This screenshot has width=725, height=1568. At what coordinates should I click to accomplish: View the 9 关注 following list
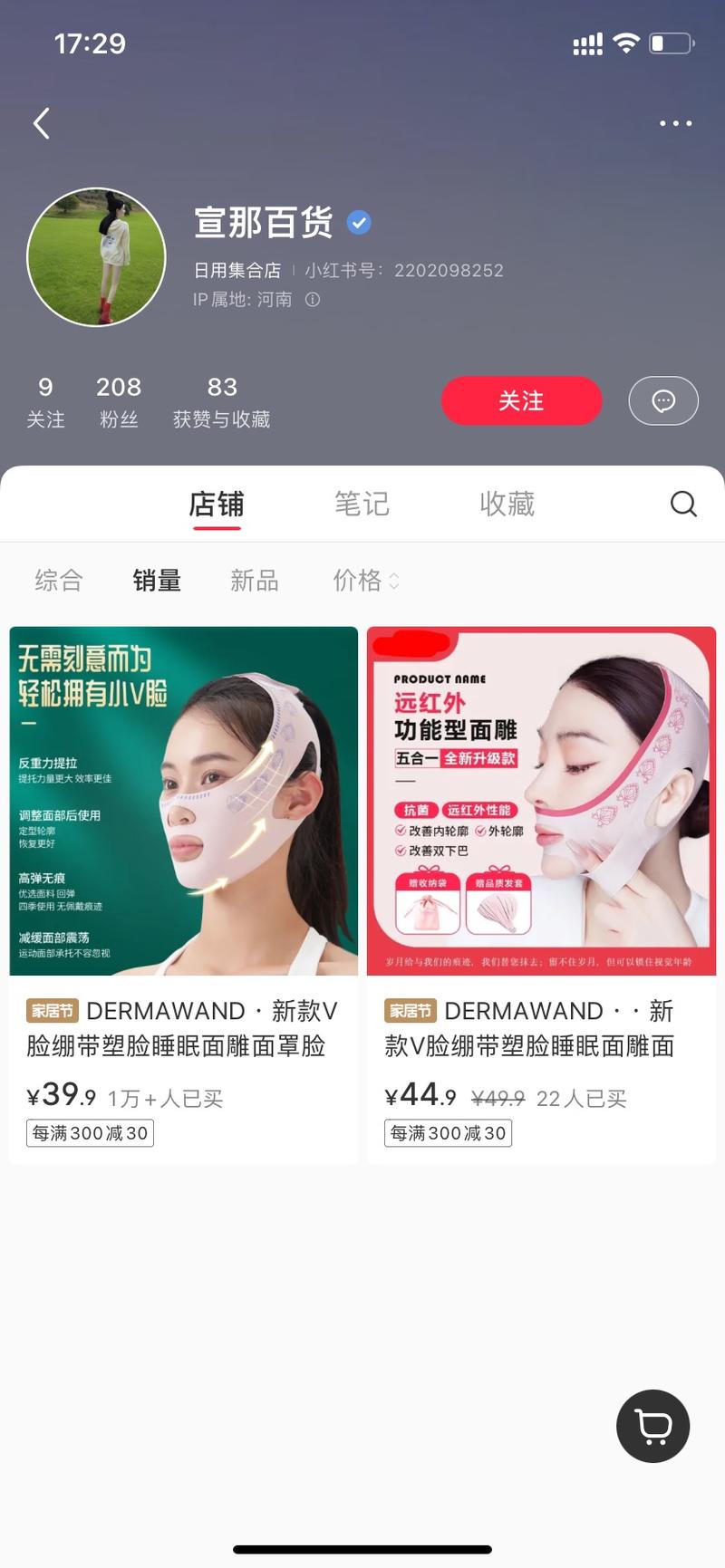pyautogui.click(x=45, y=401)
